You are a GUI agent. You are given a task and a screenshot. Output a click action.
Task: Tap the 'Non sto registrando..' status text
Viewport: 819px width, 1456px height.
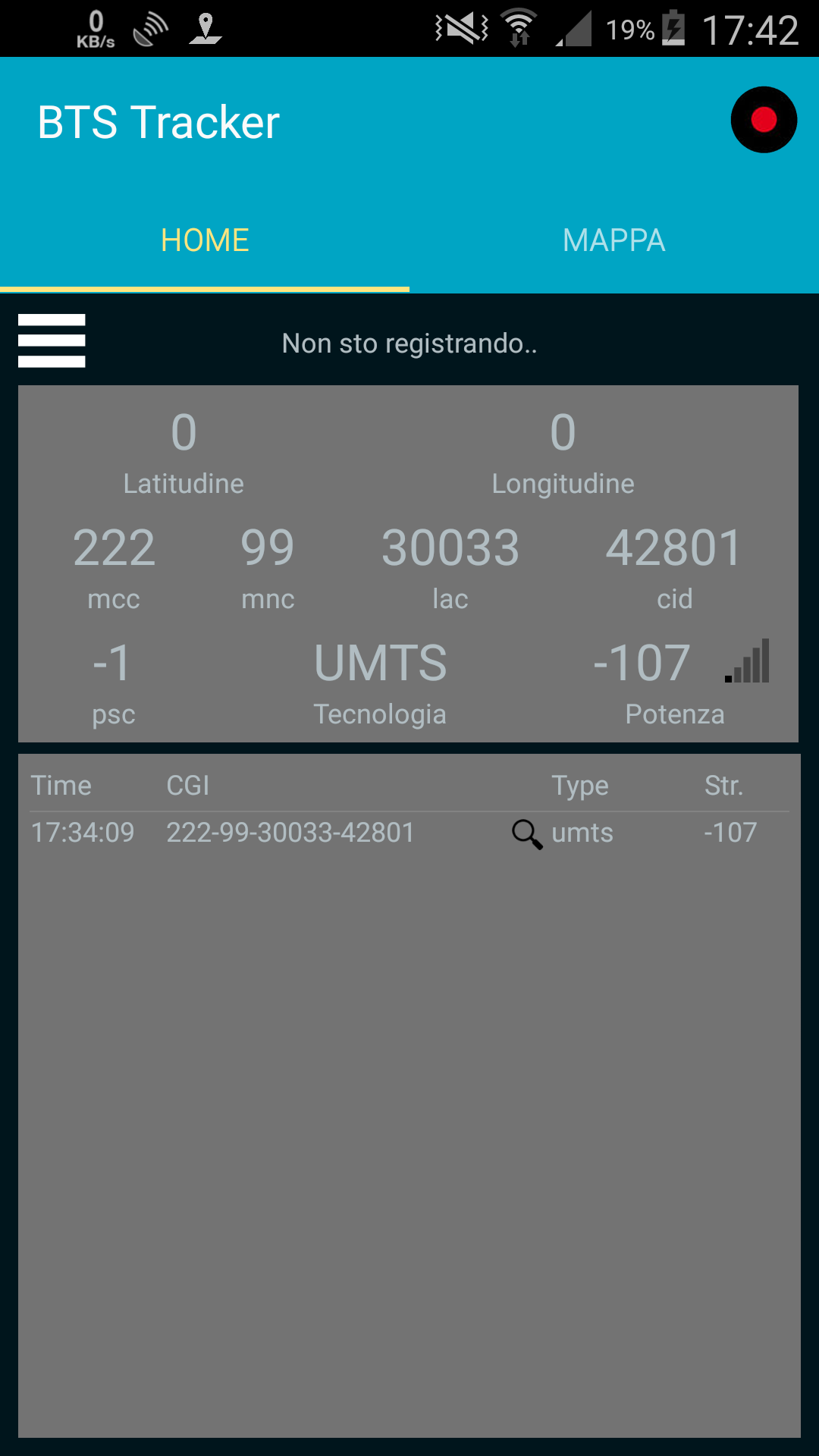point(410,343)
